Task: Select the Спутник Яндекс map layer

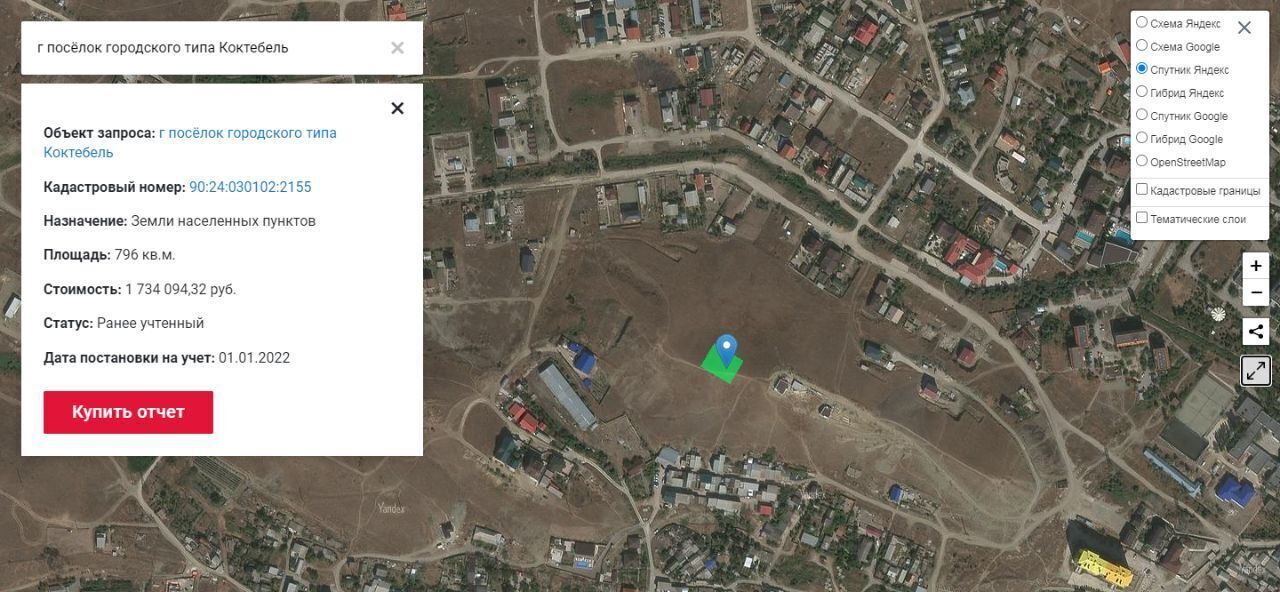Action: tap(1142, 69)
